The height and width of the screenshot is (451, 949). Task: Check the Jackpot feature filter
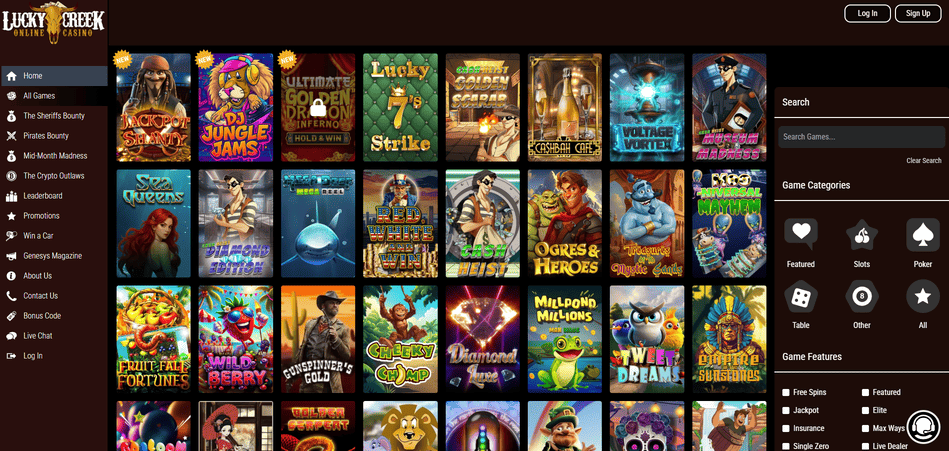pyautogui.click(x=786, y=411)
